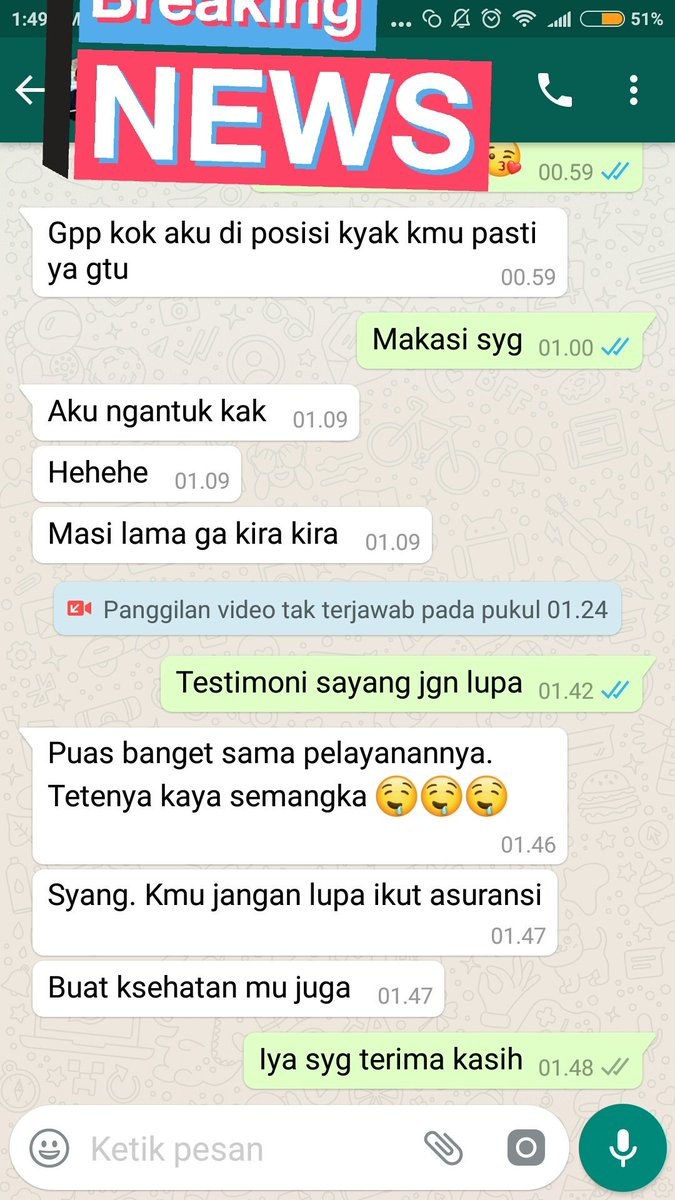
Task: Start a voice call
Action: (554, 91)
